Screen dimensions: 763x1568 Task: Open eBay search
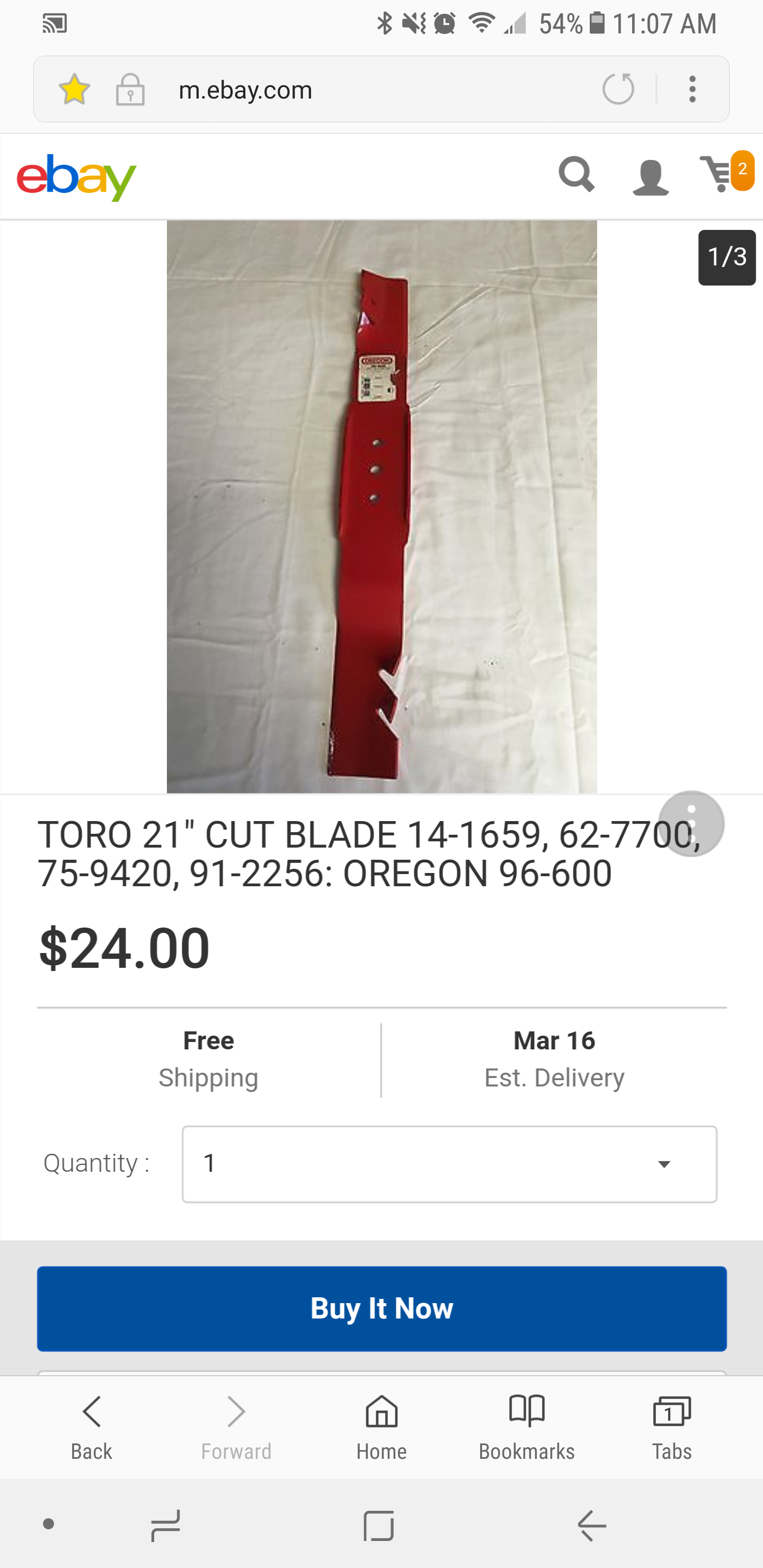click(575, 175)
